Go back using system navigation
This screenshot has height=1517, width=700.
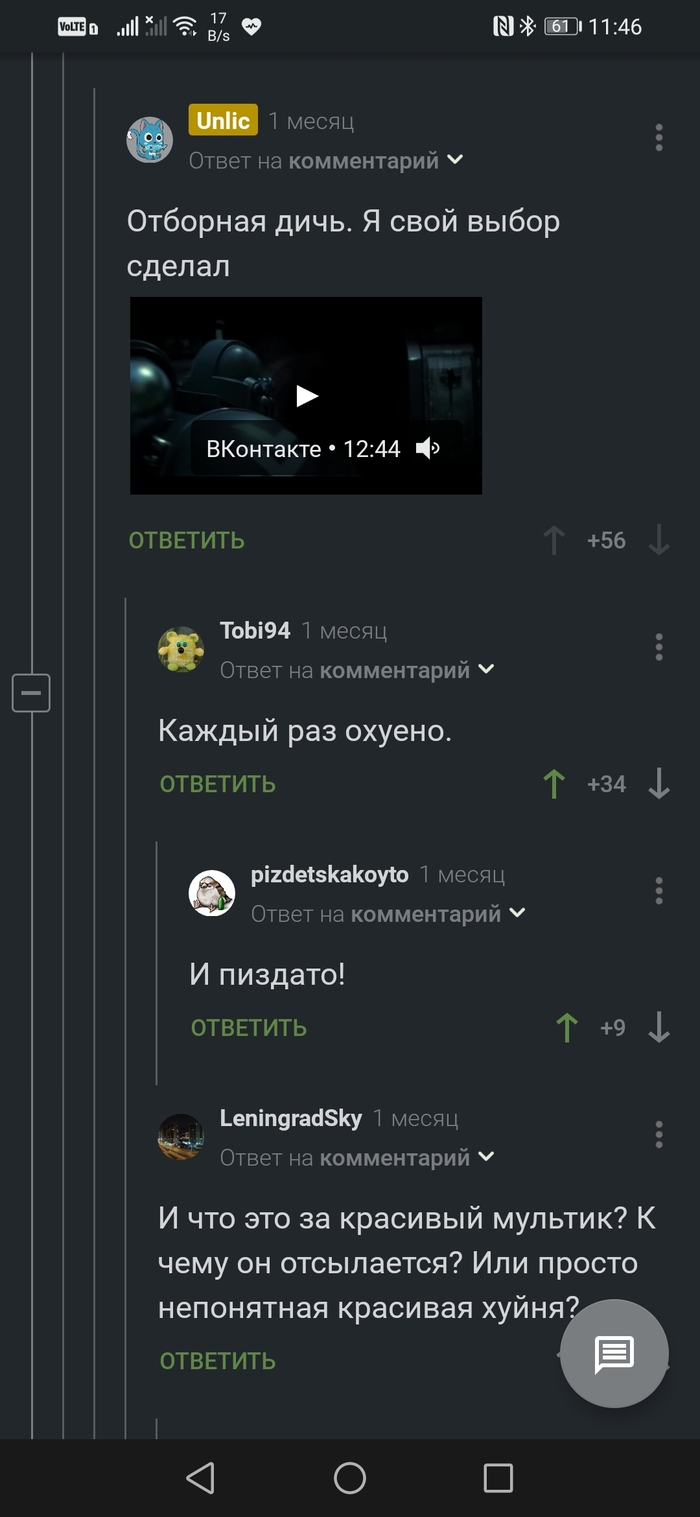[x=201, y=1478]
